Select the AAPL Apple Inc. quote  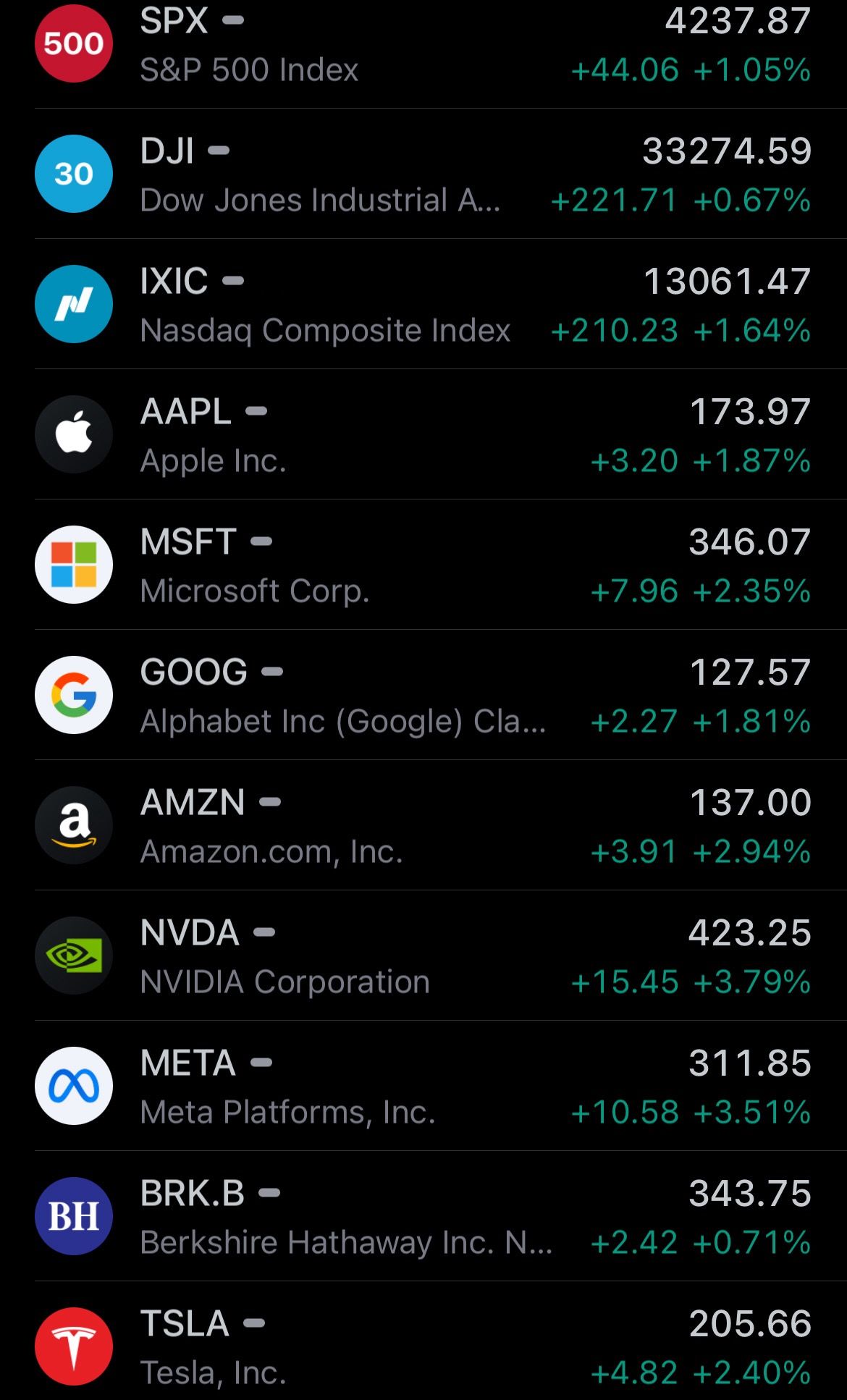pyautogui.click(x=423, y=435)
